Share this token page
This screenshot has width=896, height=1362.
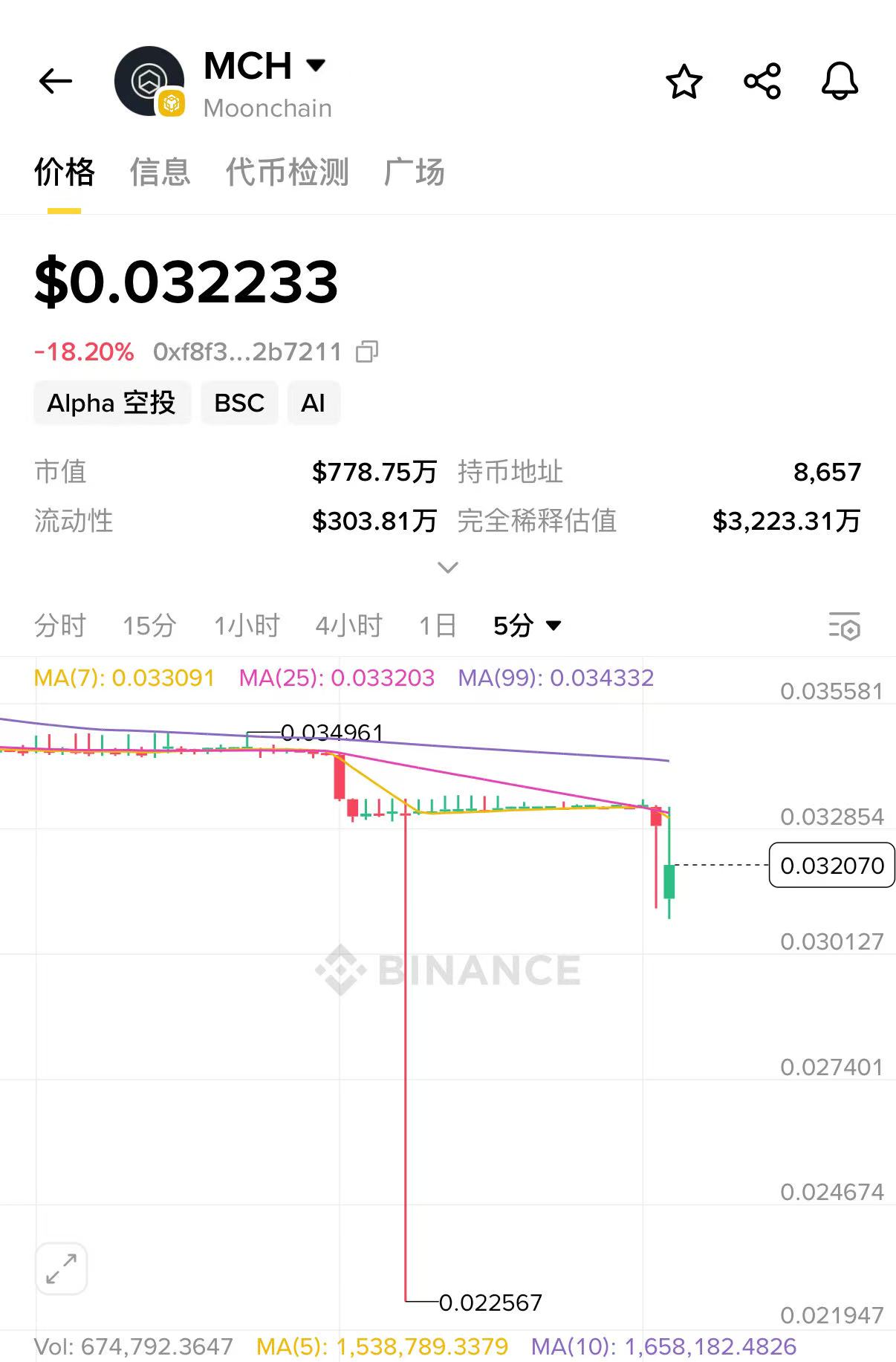(x=762, y=81)
